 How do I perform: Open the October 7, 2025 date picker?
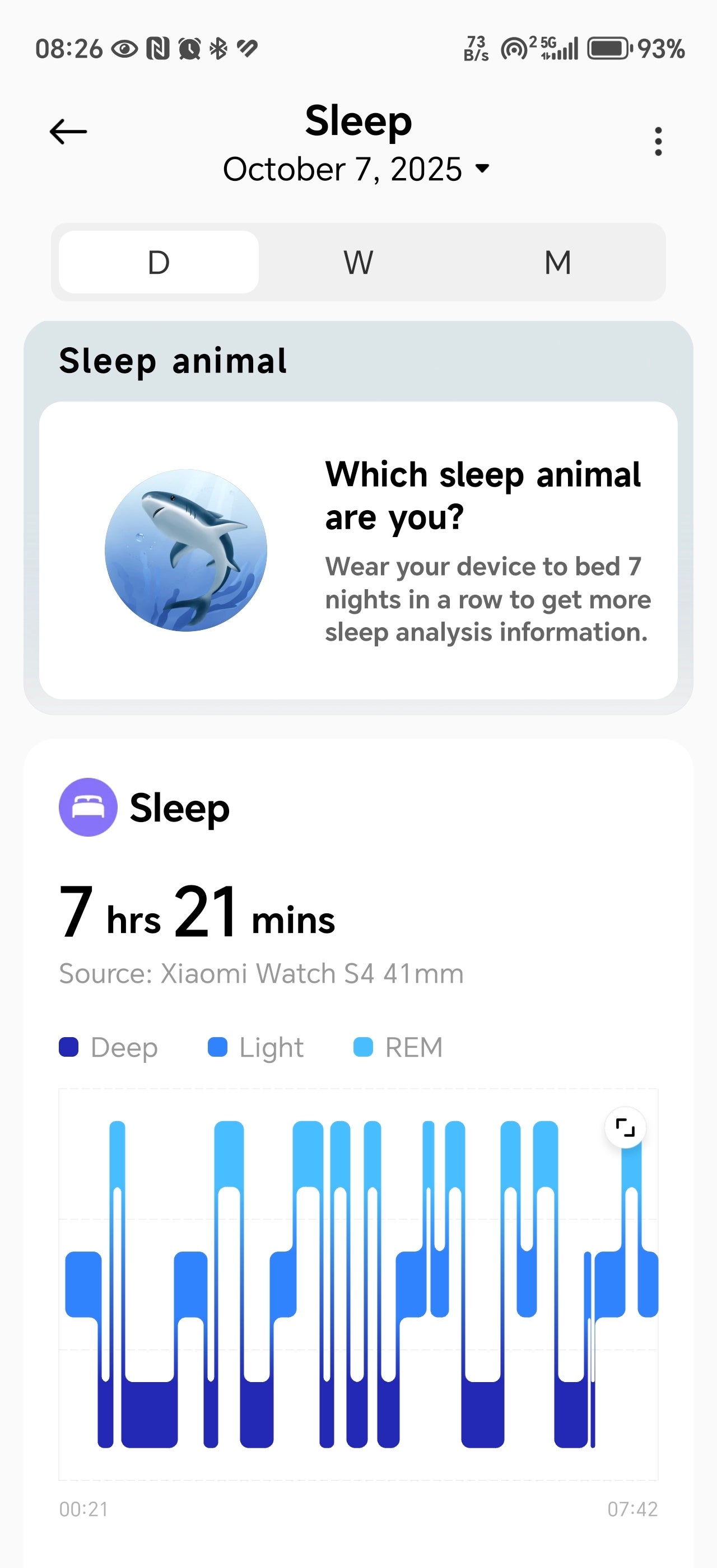[357, 169]
